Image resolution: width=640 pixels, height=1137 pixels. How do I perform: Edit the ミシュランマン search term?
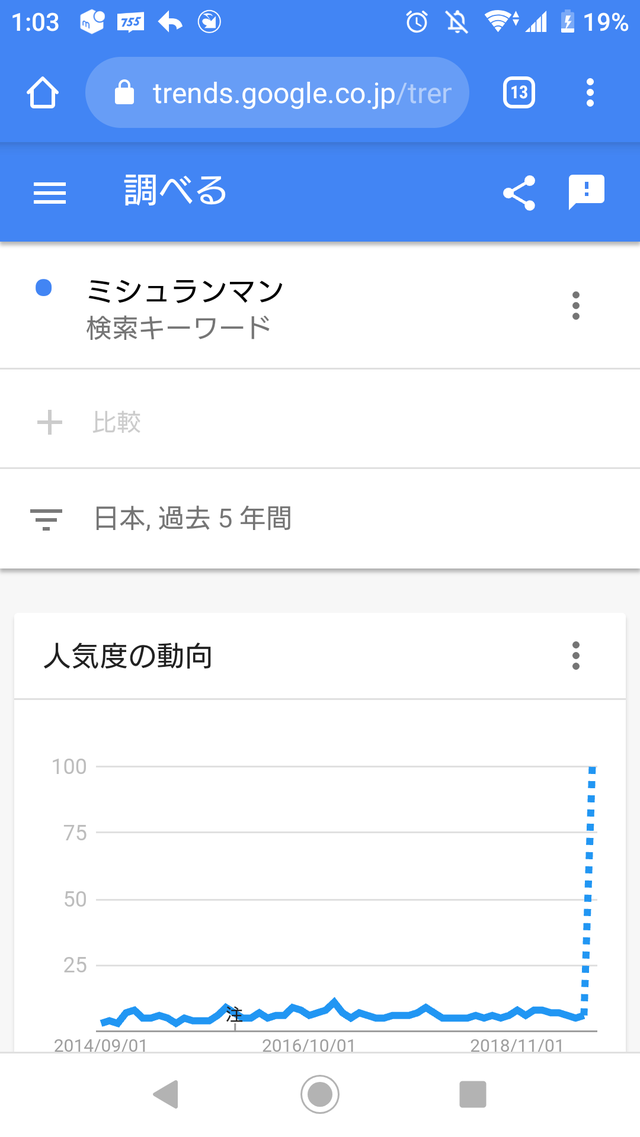184,307
